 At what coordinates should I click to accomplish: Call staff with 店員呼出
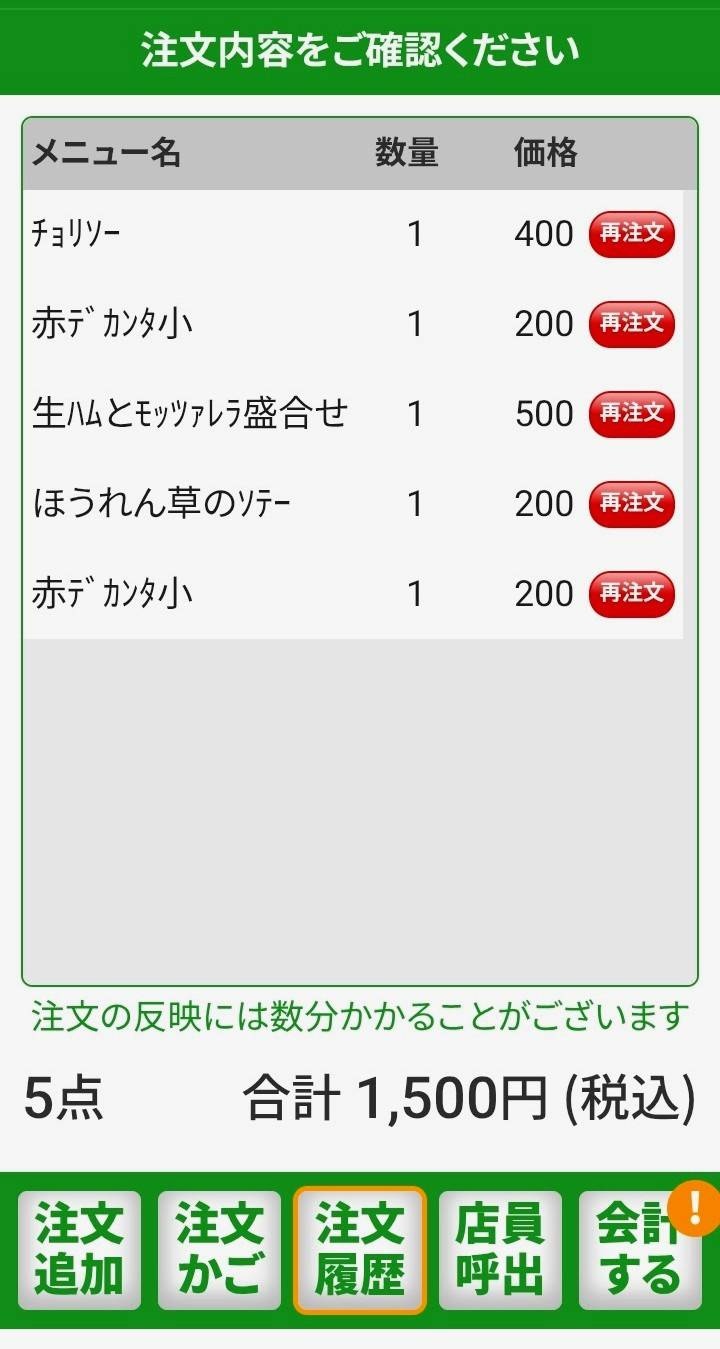pyautogui.click(x=500, y=1250)
